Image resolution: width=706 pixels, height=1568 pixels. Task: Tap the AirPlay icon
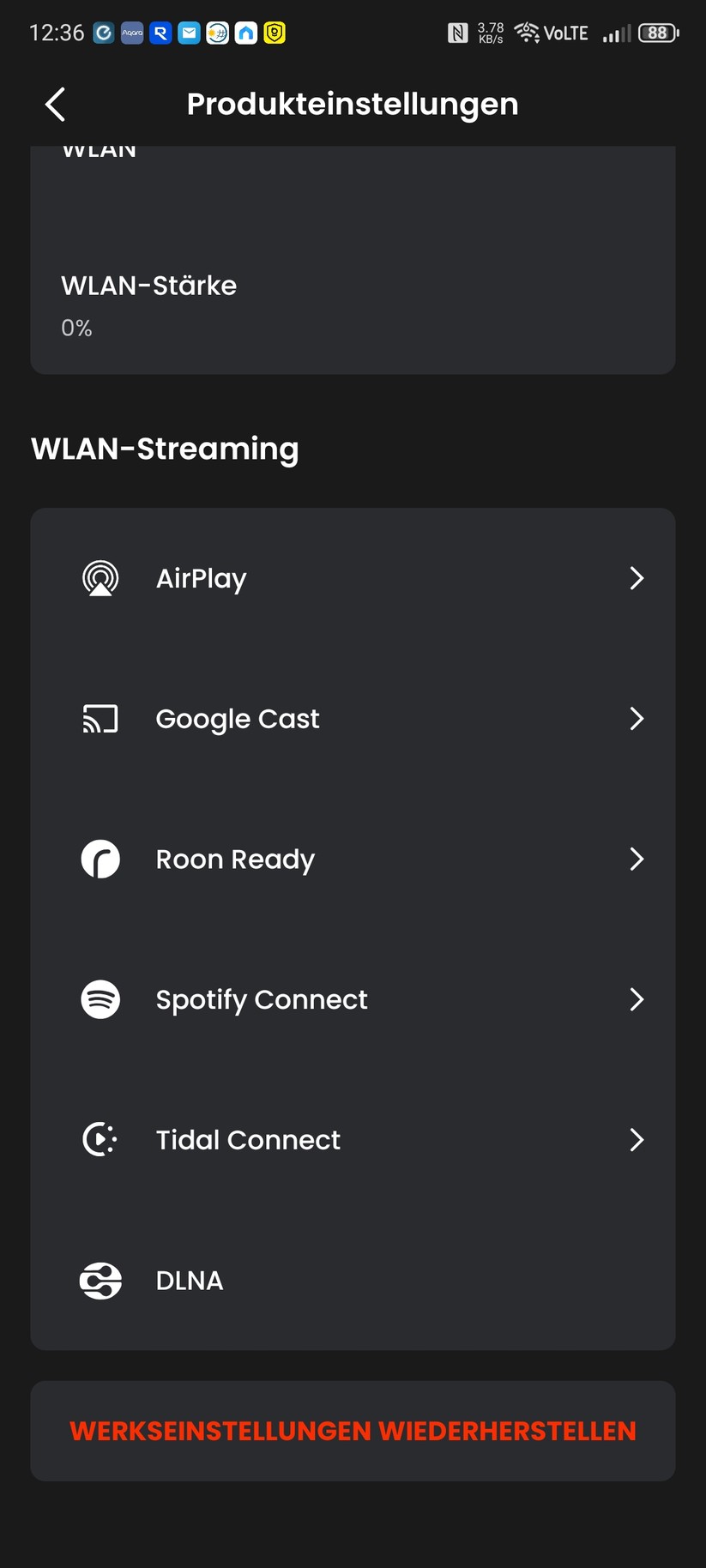pos(100,578)
